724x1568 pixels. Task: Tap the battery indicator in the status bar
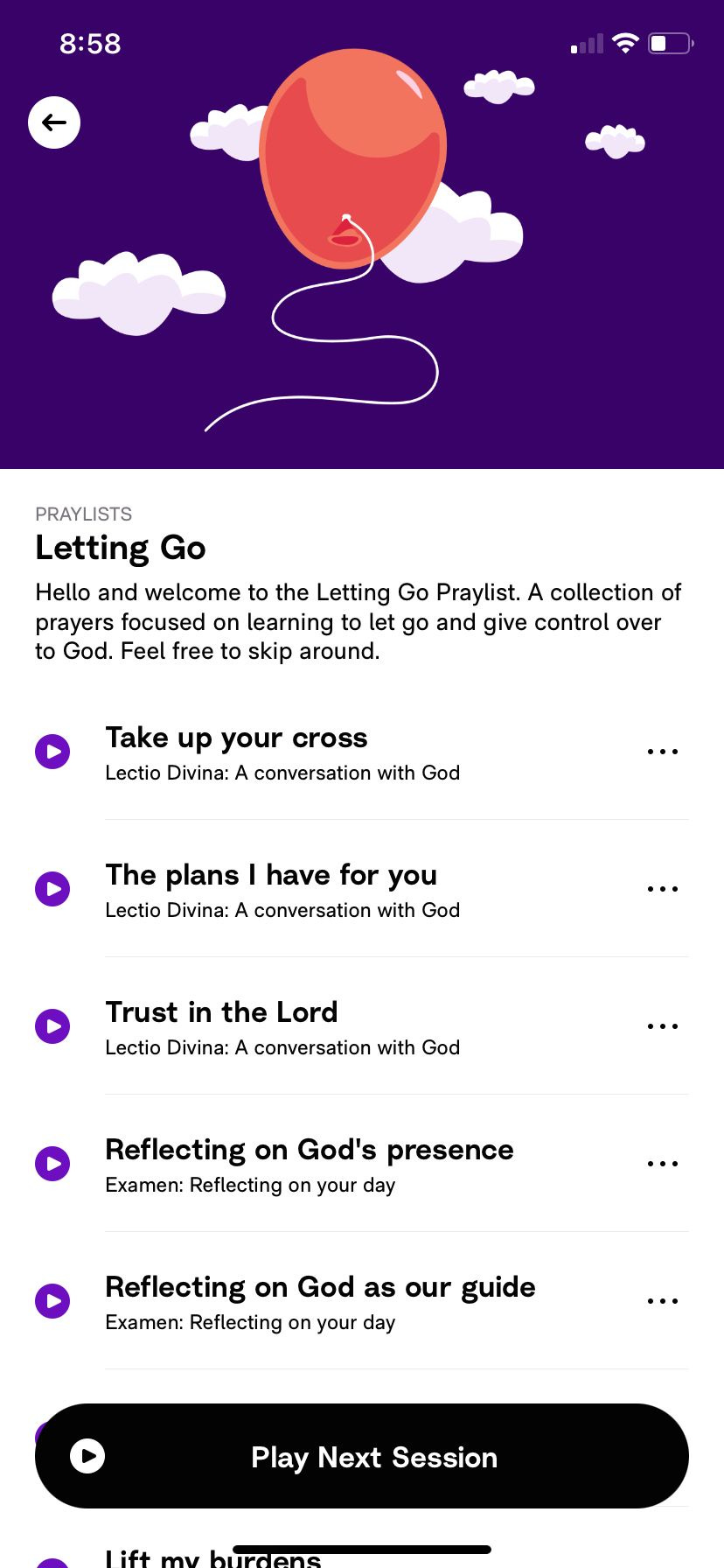(x=669, y=42)
